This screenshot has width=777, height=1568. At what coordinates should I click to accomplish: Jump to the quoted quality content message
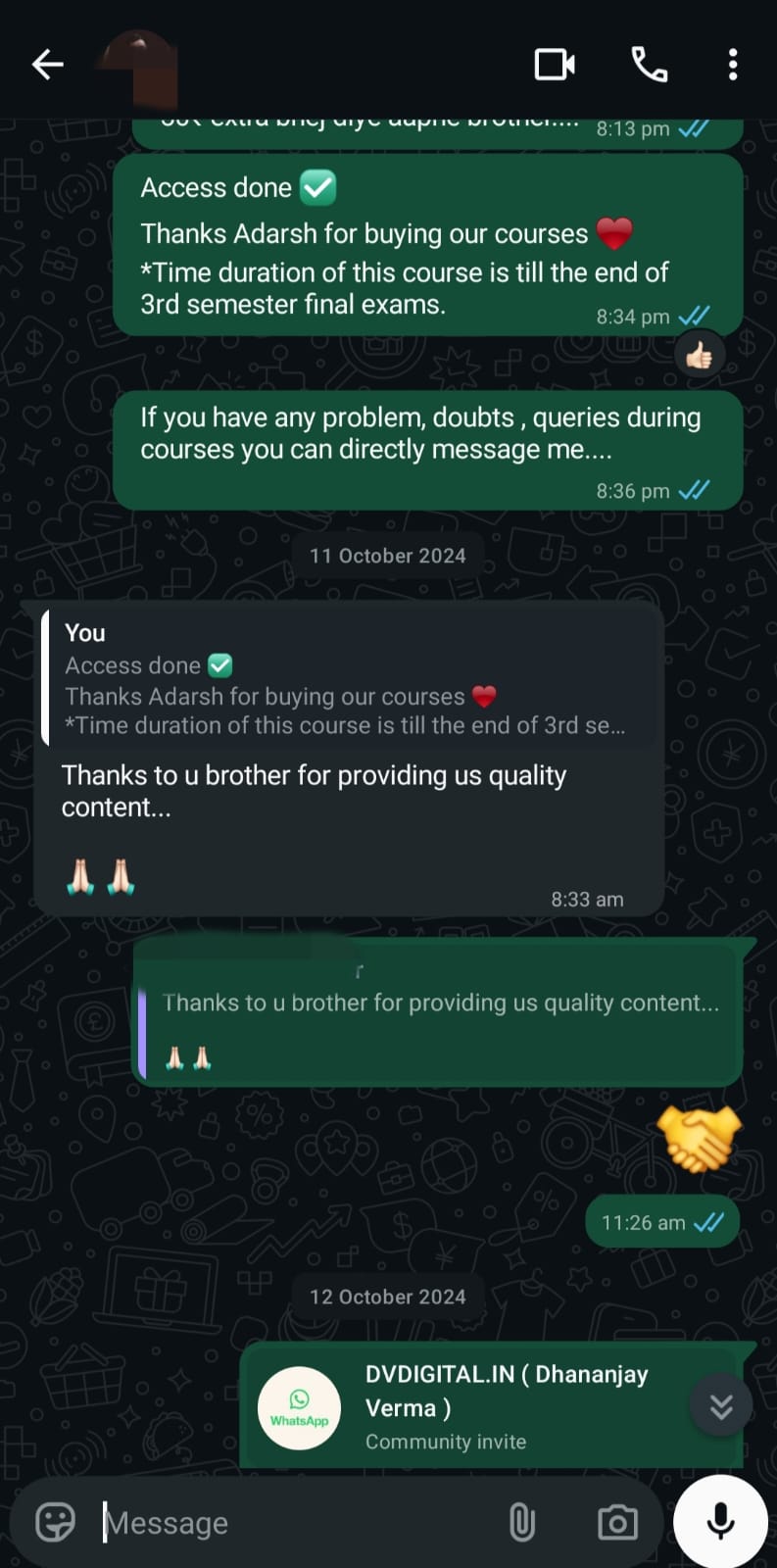pyautogui.click(x=439, y=1019)
